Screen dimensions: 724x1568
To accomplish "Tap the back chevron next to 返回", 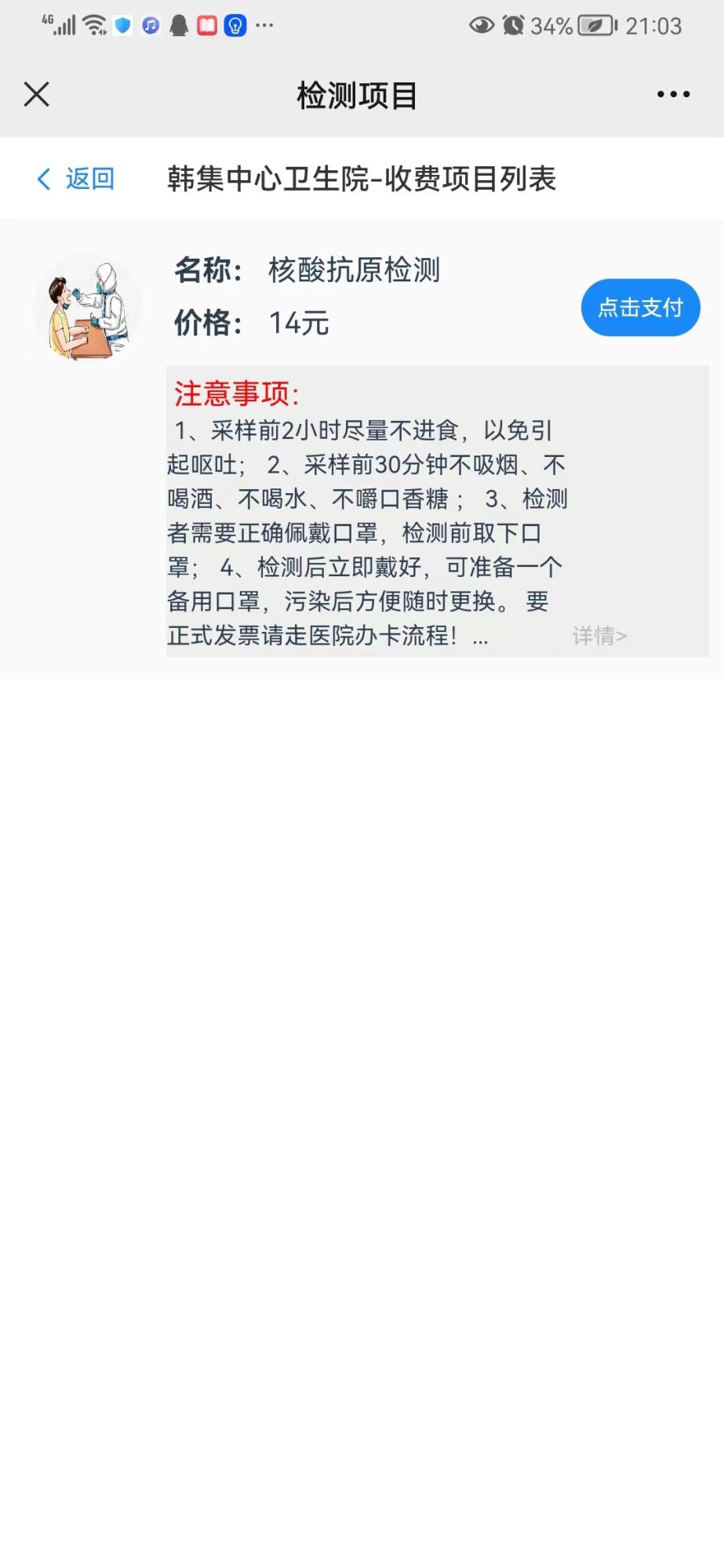I will tap(44, 179).
